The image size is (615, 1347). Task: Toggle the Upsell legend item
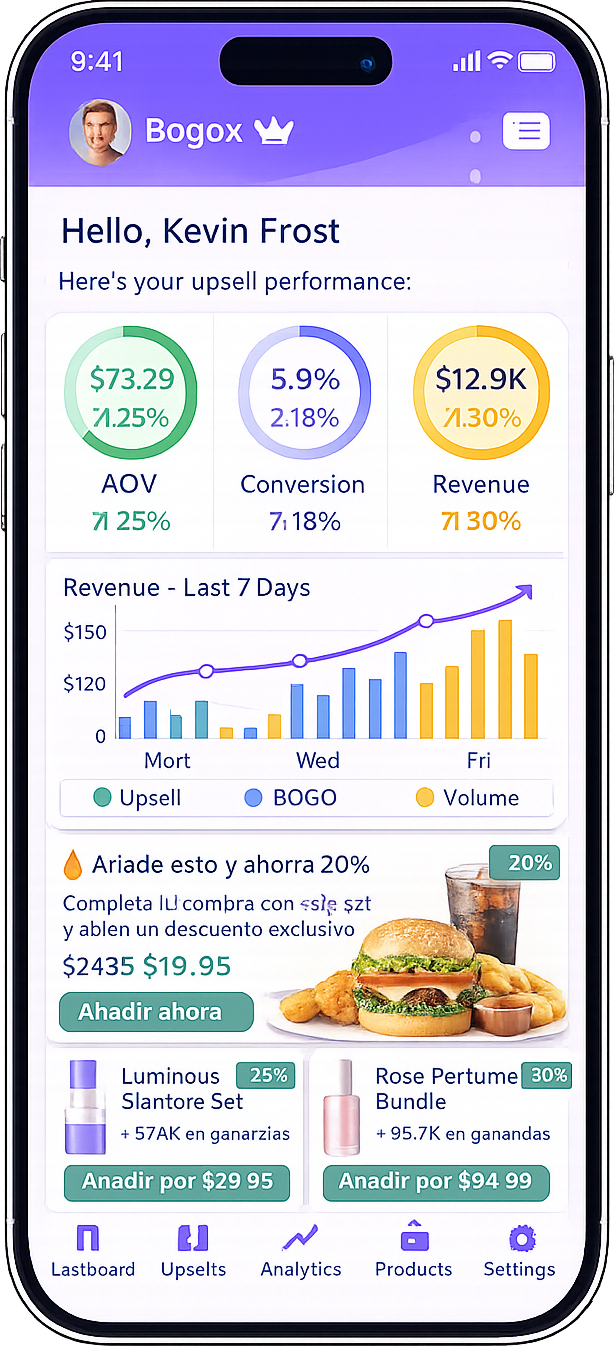point(138,798)
